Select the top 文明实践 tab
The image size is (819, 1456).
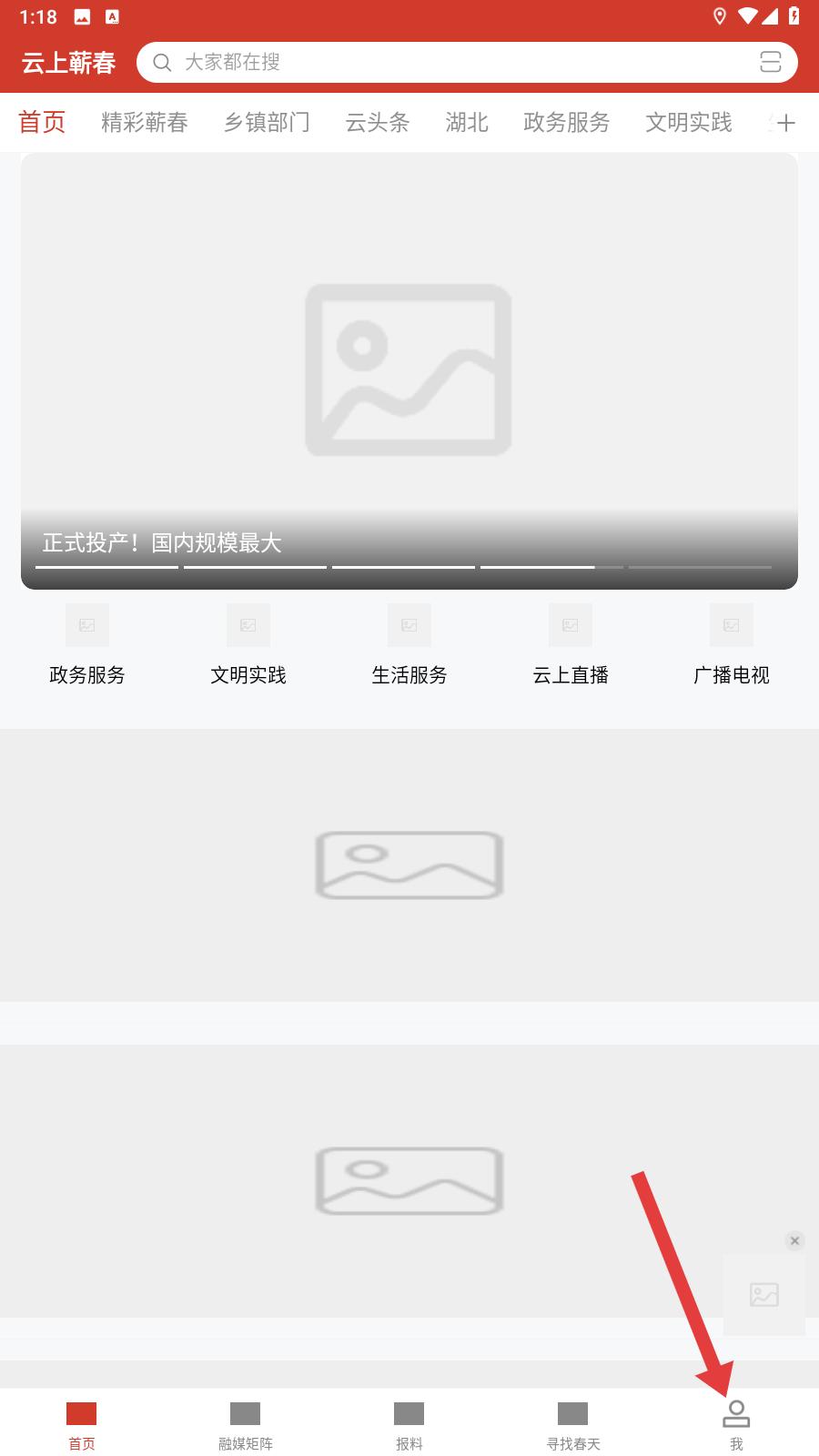tap(689, 122)
